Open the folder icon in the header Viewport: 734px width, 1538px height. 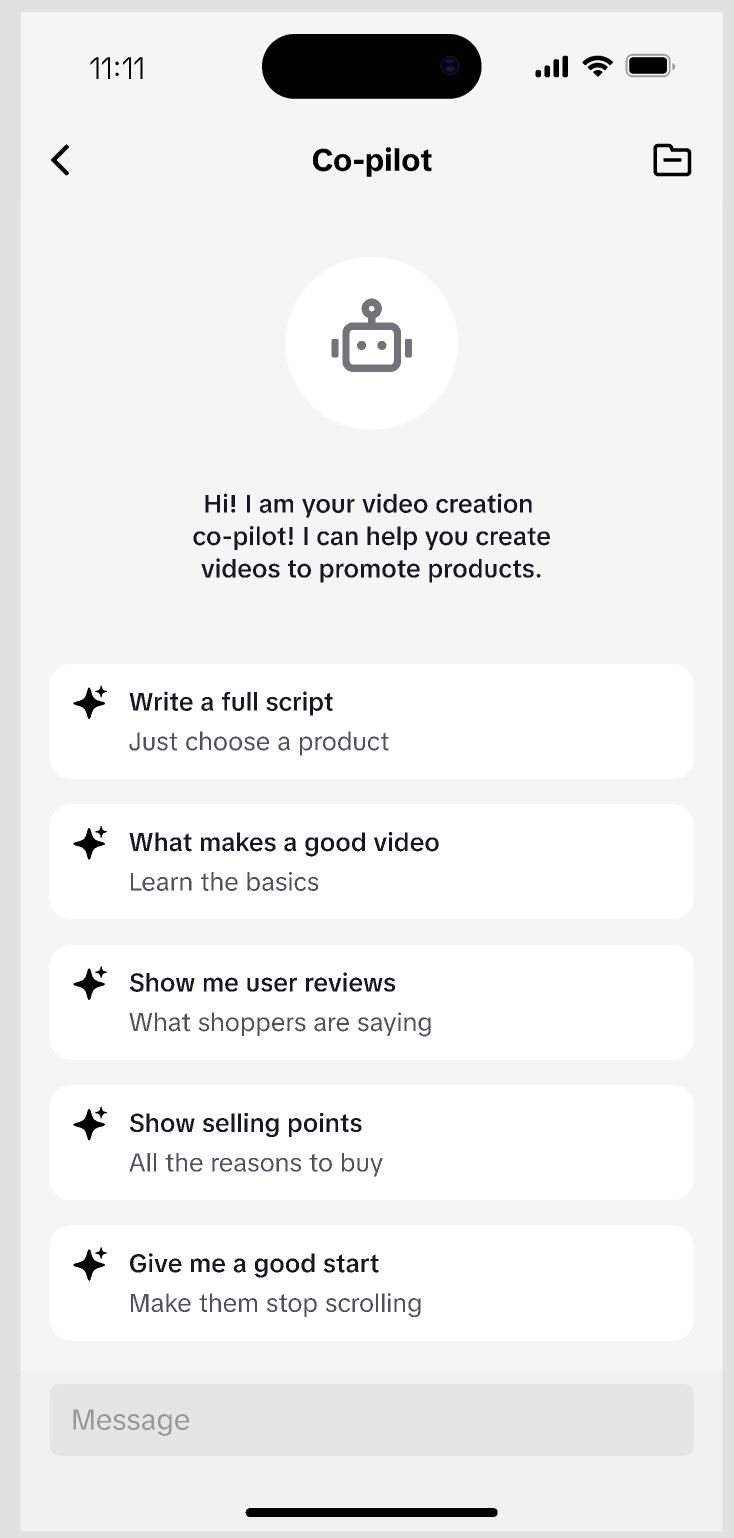click(672, 160)
